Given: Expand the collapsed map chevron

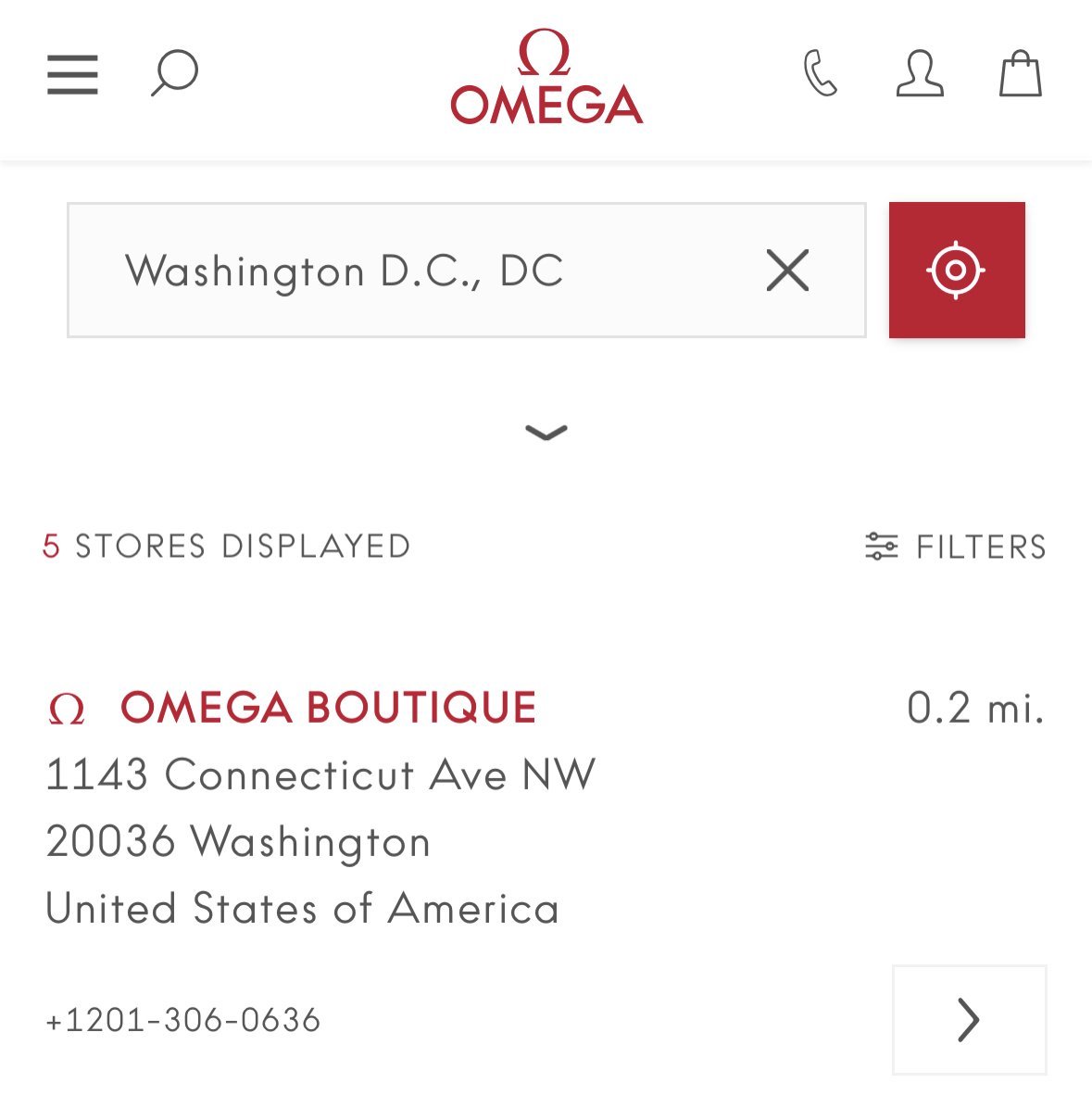Looking at the screenshot, I should 546,433.
